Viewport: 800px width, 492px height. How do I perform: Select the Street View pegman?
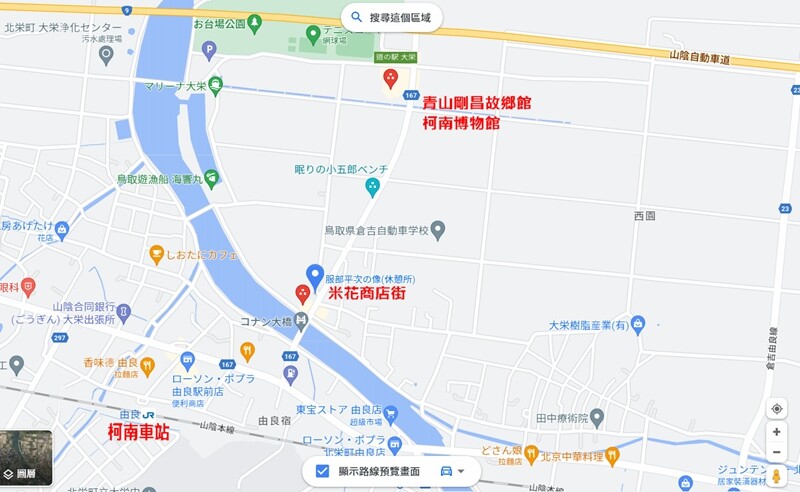776,476
